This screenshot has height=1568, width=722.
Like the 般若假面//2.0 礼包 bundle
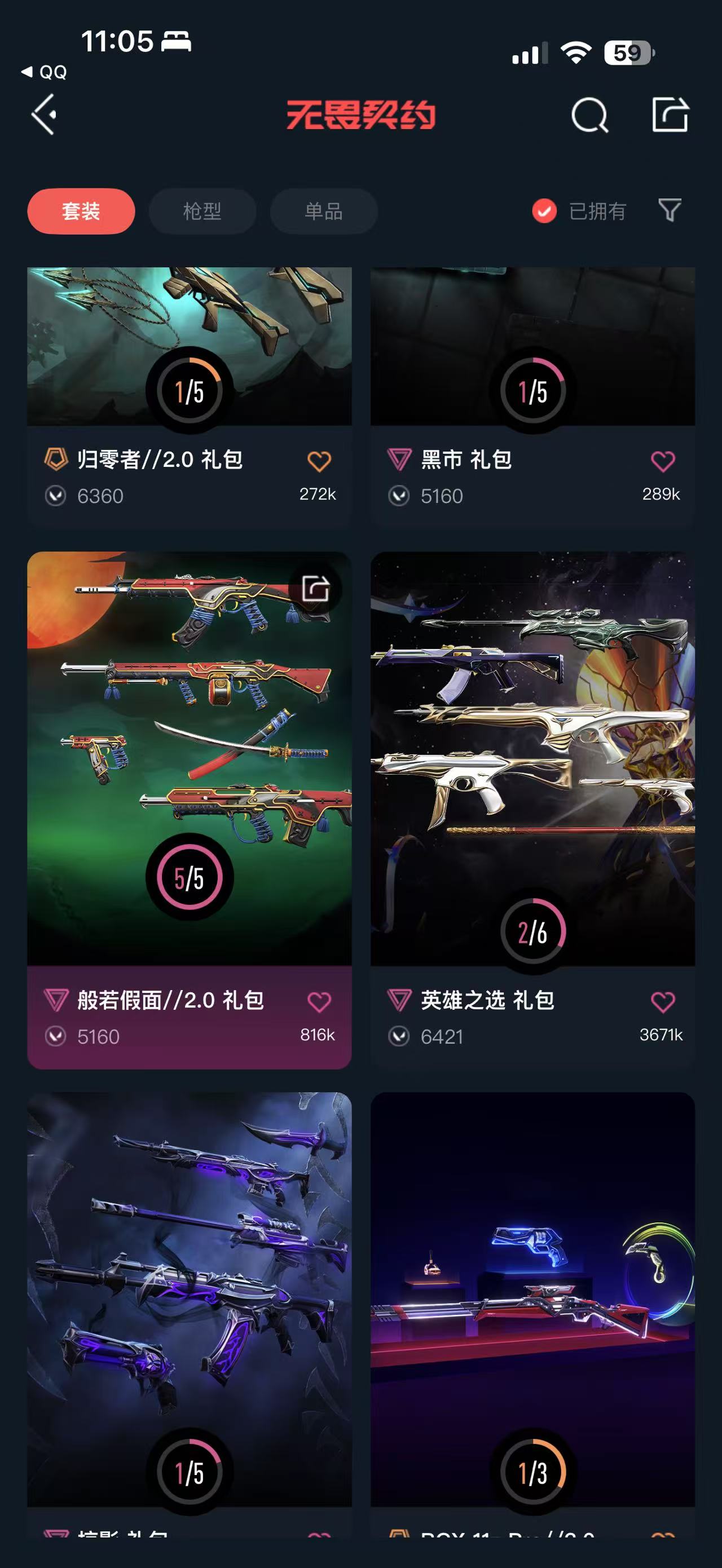point(319,1002)
